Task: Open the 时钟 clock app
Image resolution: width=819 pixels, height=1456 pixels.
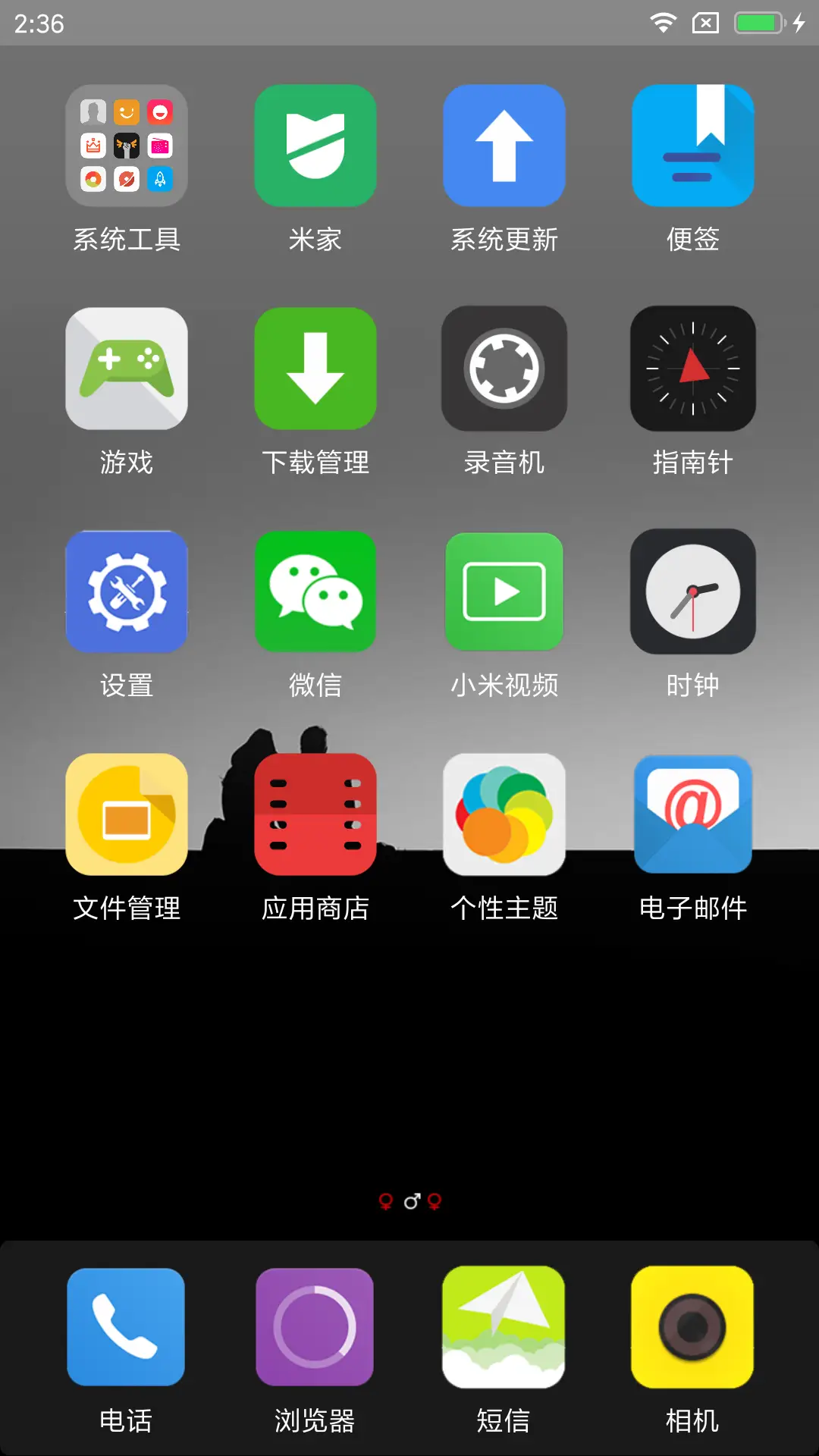Action: coord(692,591)
